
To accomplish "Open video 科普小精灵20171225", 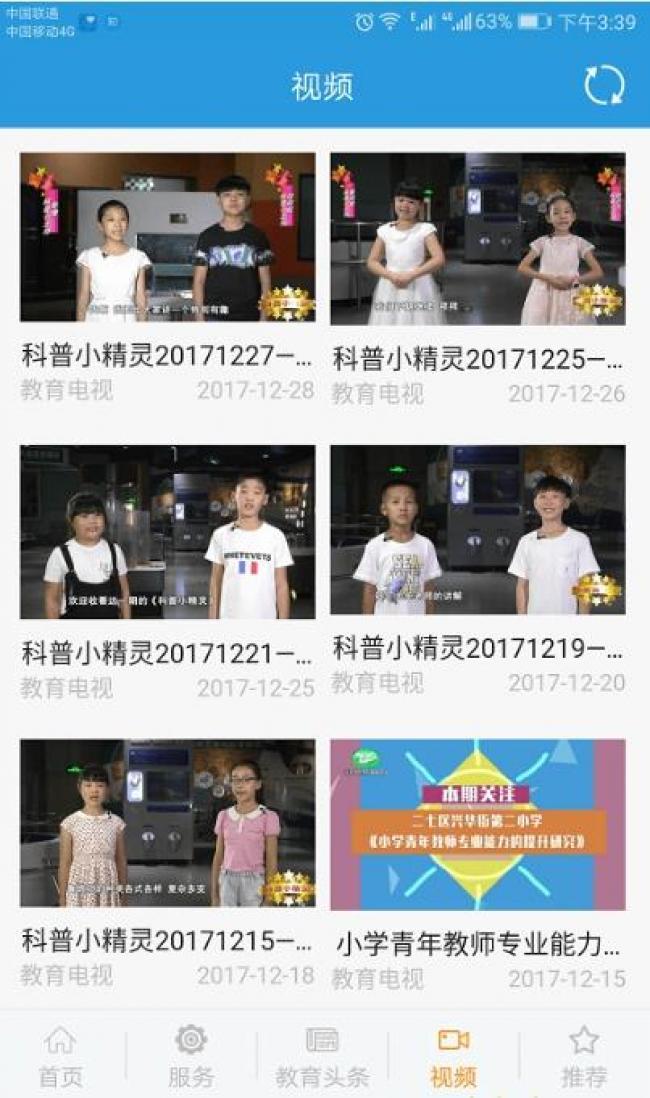I will click(x=478, y=238).
